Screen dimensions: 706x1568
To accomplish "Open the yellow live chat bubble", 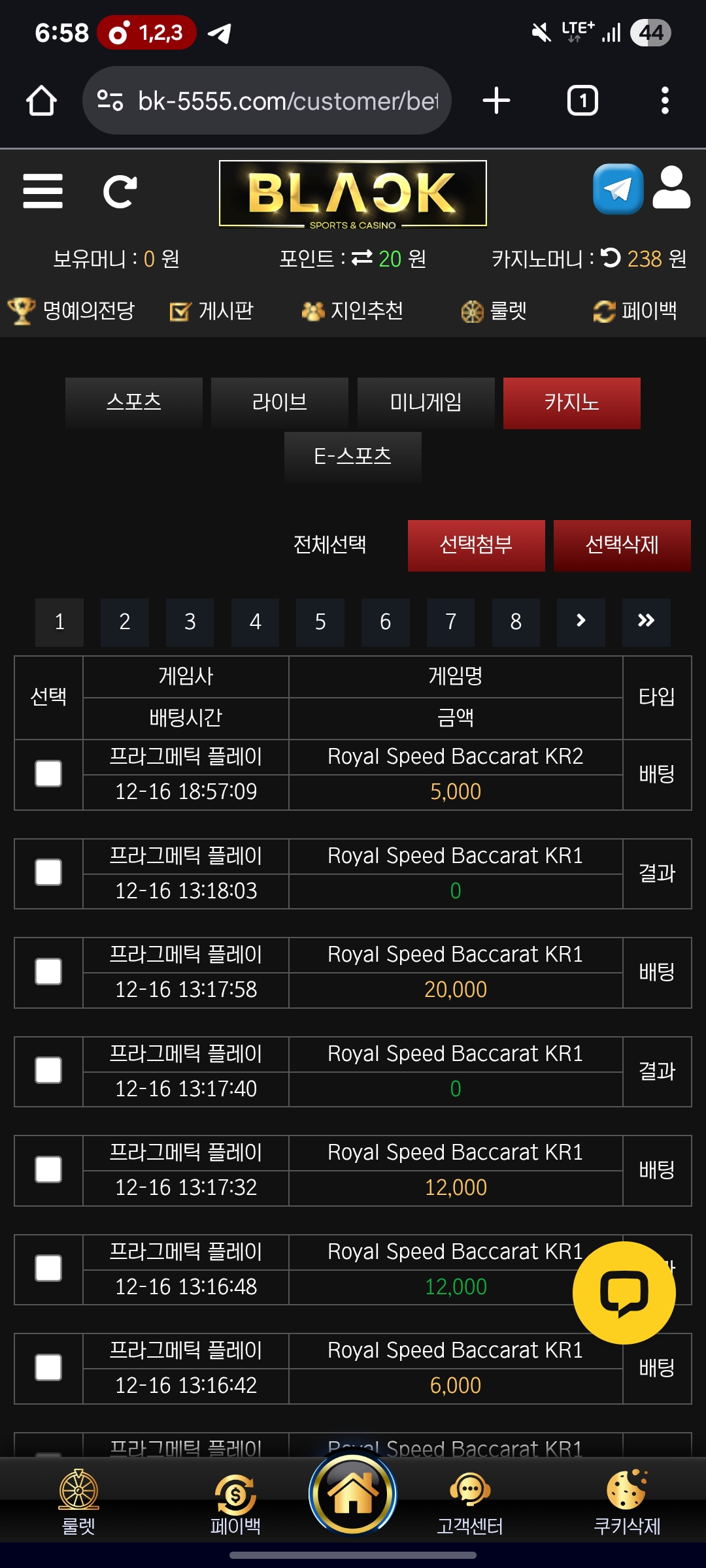I will (x=624, y=1292).
